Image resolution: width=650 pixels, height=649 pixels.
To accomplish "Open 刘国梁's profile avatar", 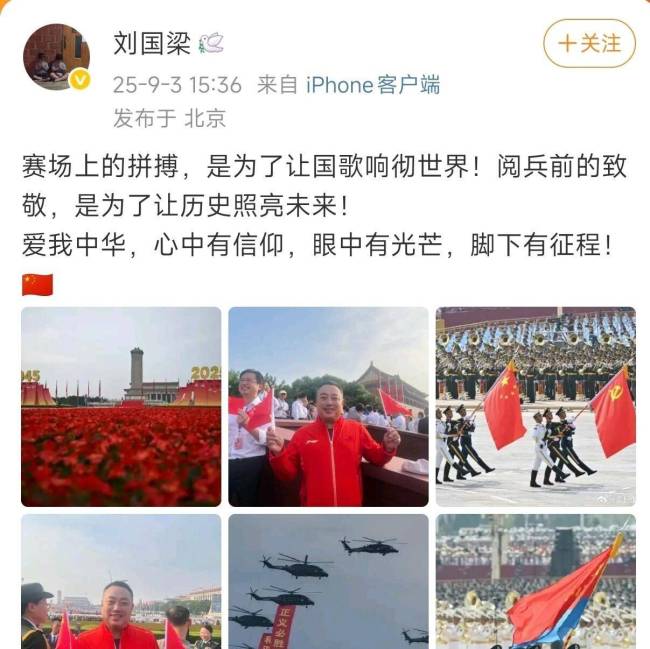I will (56, 56).
